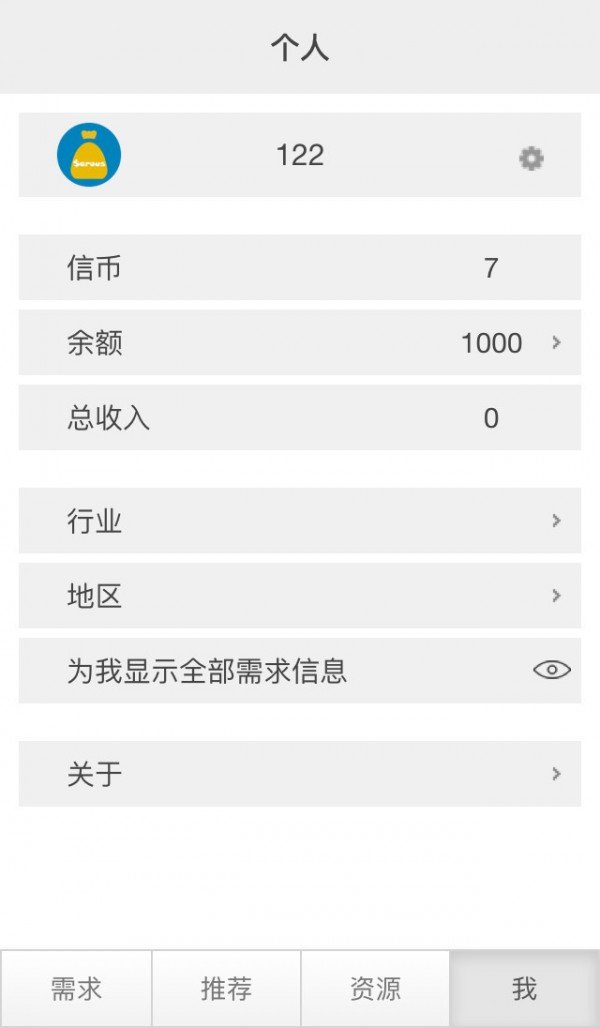Open the 地区 region selection
Image resolution: width=600 pixels, height=1028 pixels.
300,595
